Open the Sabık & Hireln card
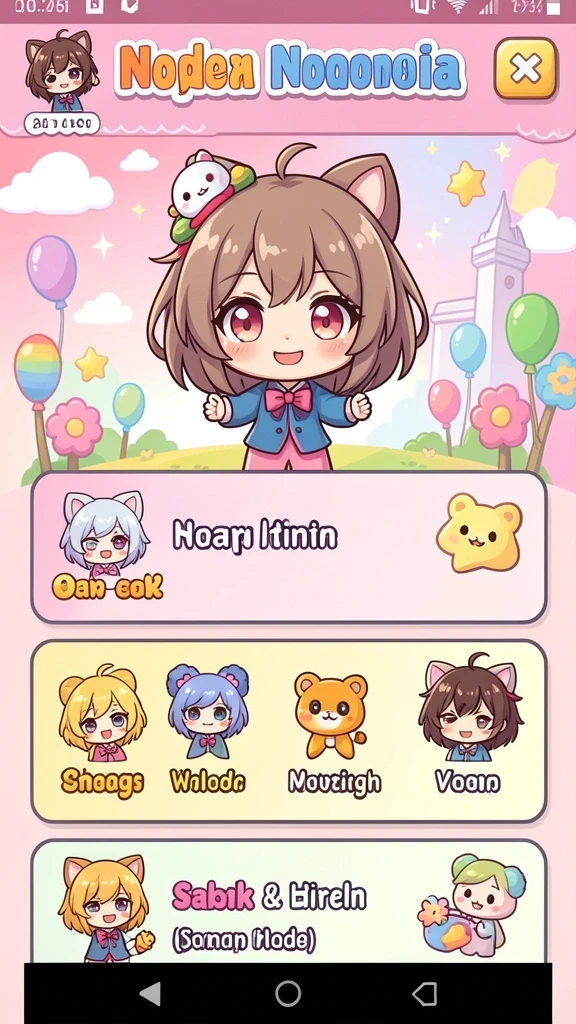Image resolution: width=576 pixels, height=1024 pixels. pyautogui.click(x=288, y=901)
